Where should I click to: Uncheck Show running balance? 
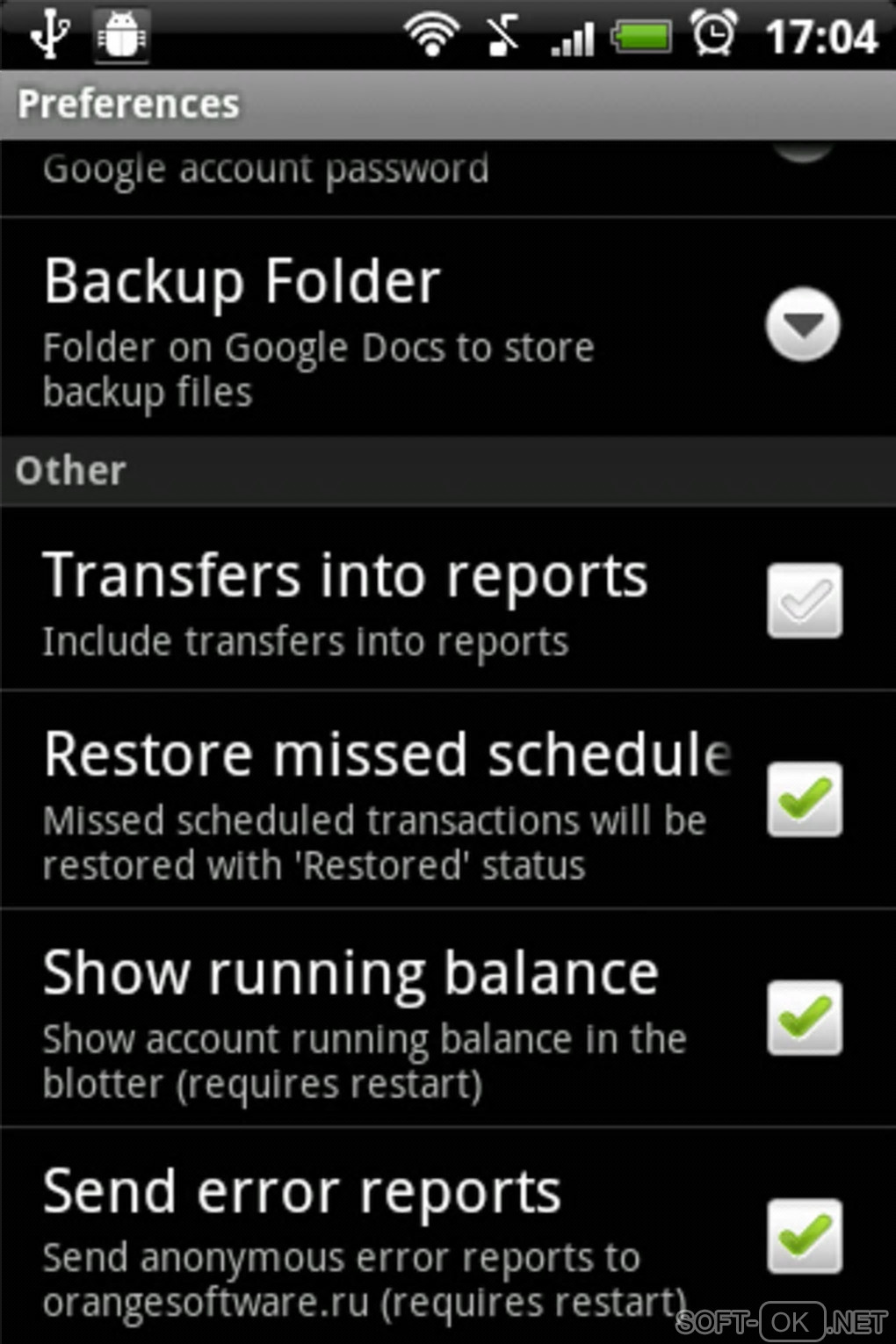click(x=804, y=1017)
